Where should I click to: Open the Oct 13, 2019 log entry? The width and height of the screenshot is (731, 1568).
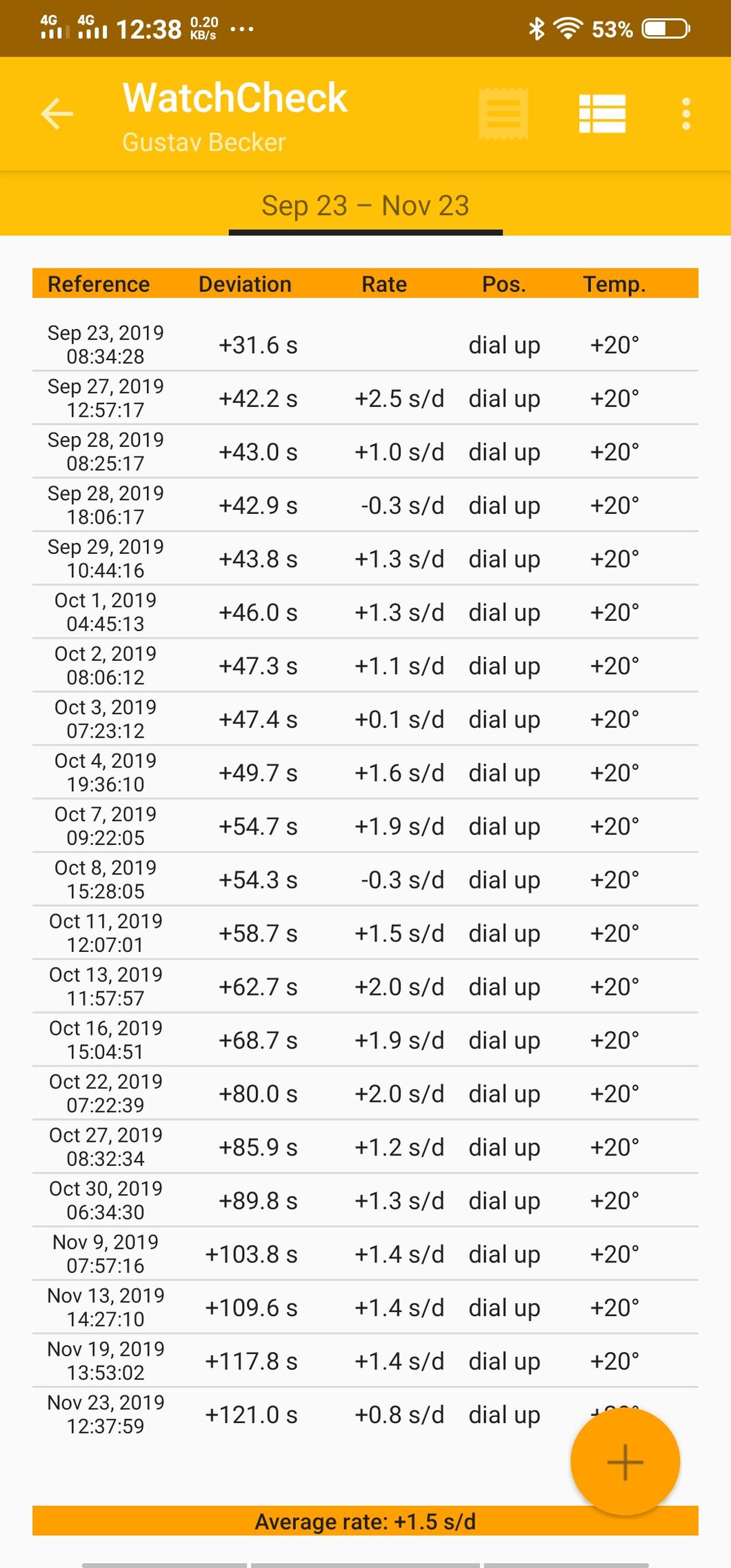click(x=365, y=986)
